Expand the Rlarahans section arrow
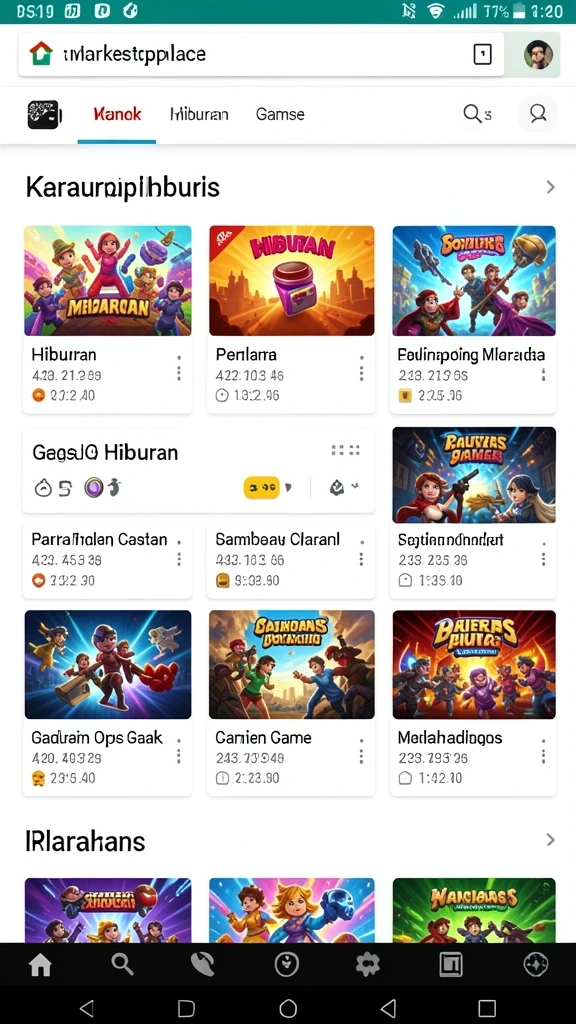This screenshot has height=1024, width=576. coord(550,840)
